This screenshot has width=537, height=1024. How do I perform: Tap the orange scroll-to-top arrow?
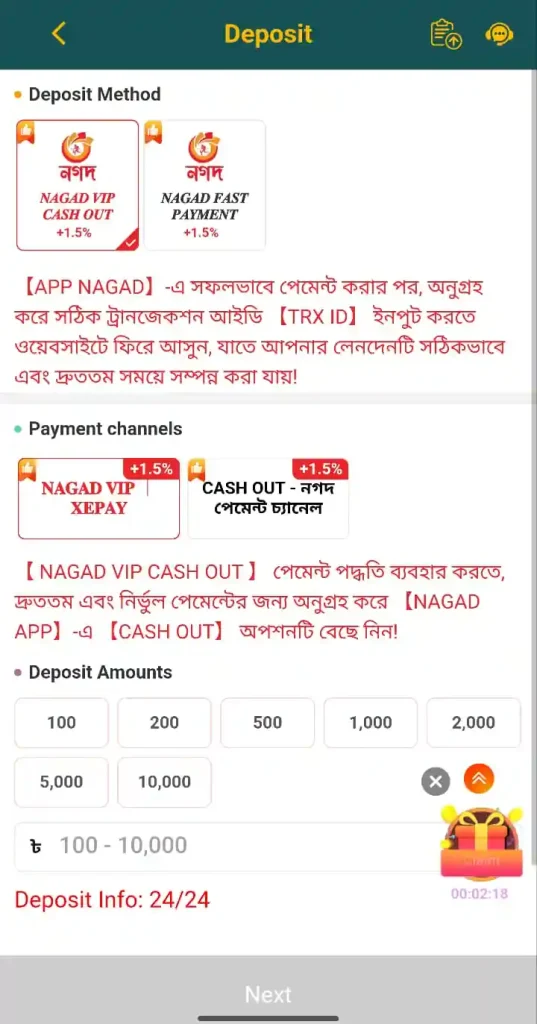pos(479,778)
